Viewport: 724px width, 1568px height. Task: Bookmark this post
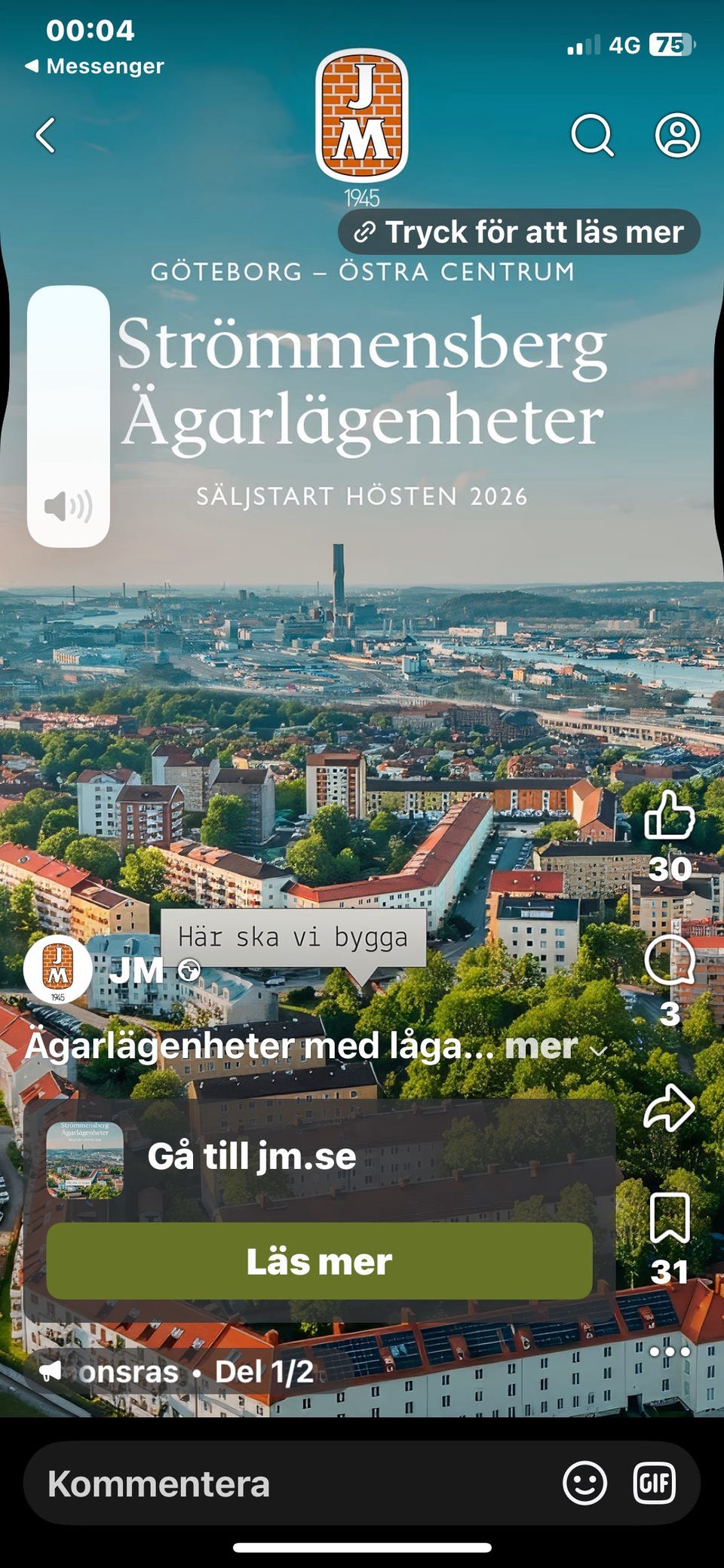point(670,1217)
